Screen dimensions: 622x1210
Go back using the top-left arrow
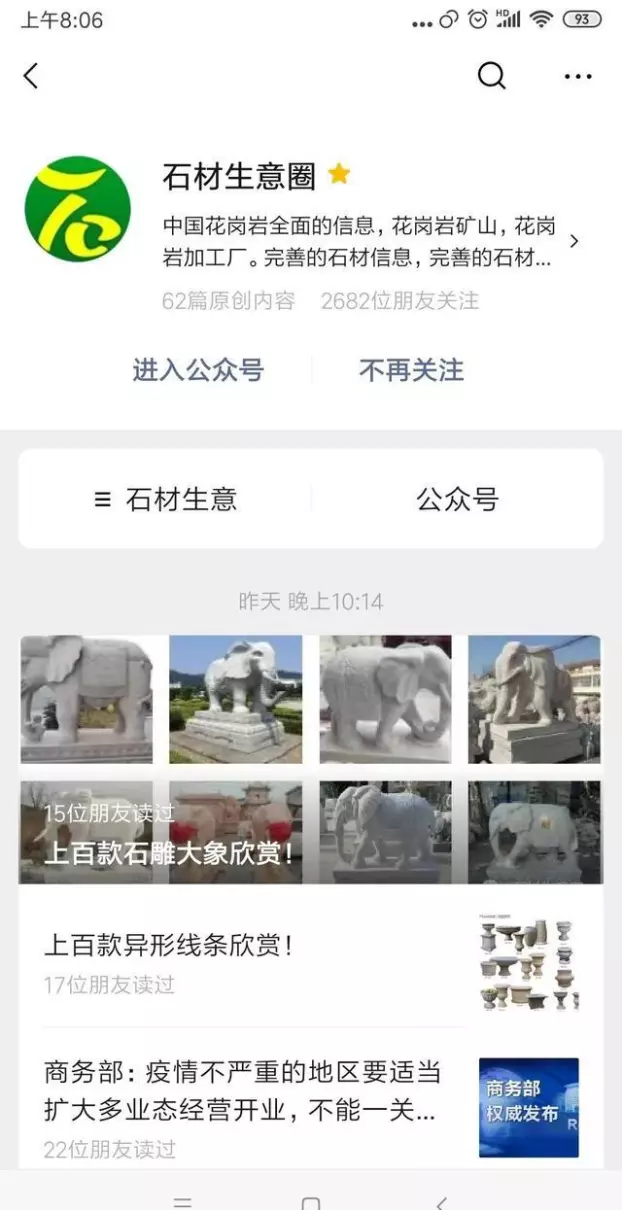coord(31,75)
